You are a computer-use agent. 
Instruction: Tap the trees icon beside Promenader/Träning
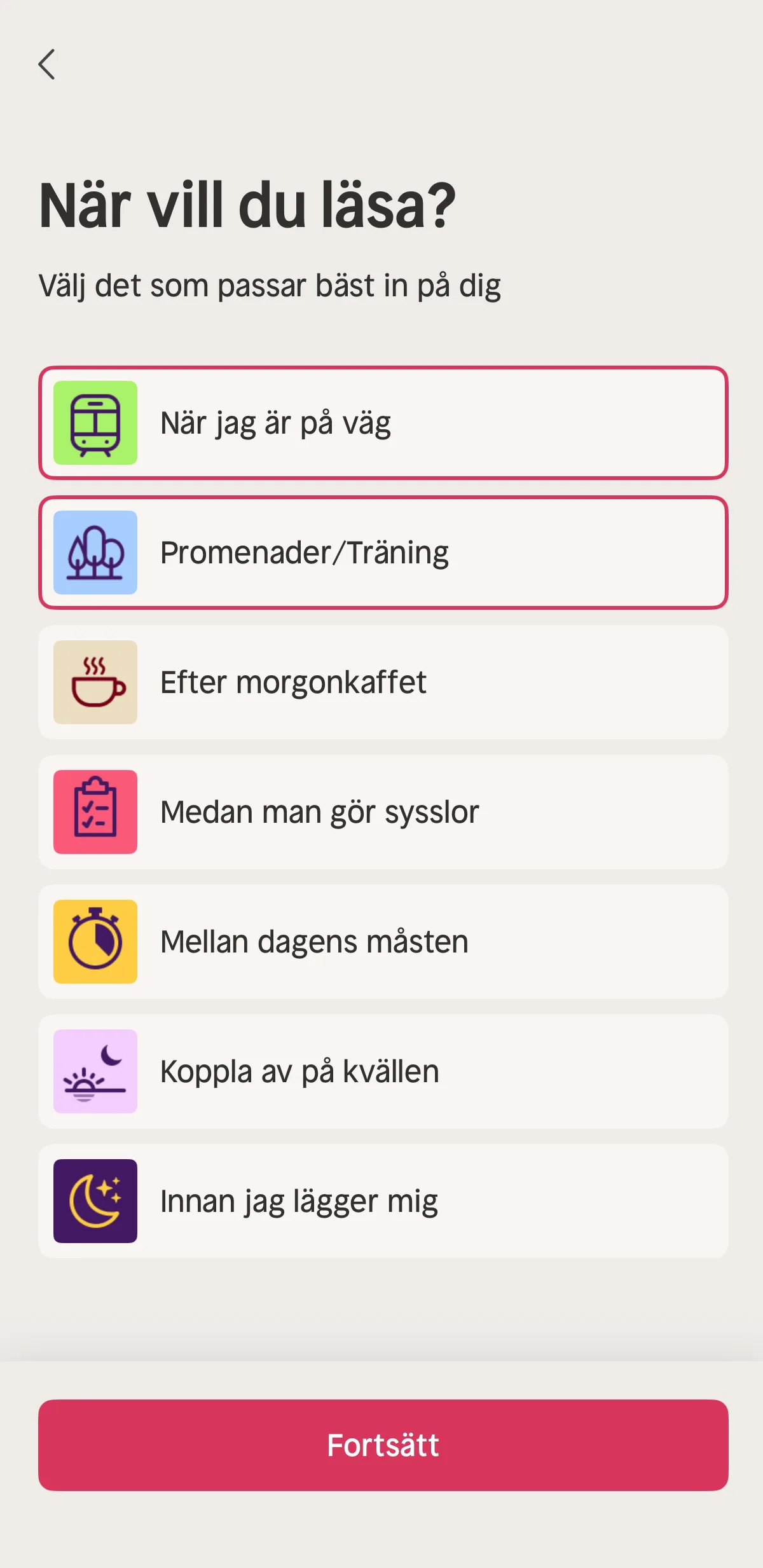95,552
